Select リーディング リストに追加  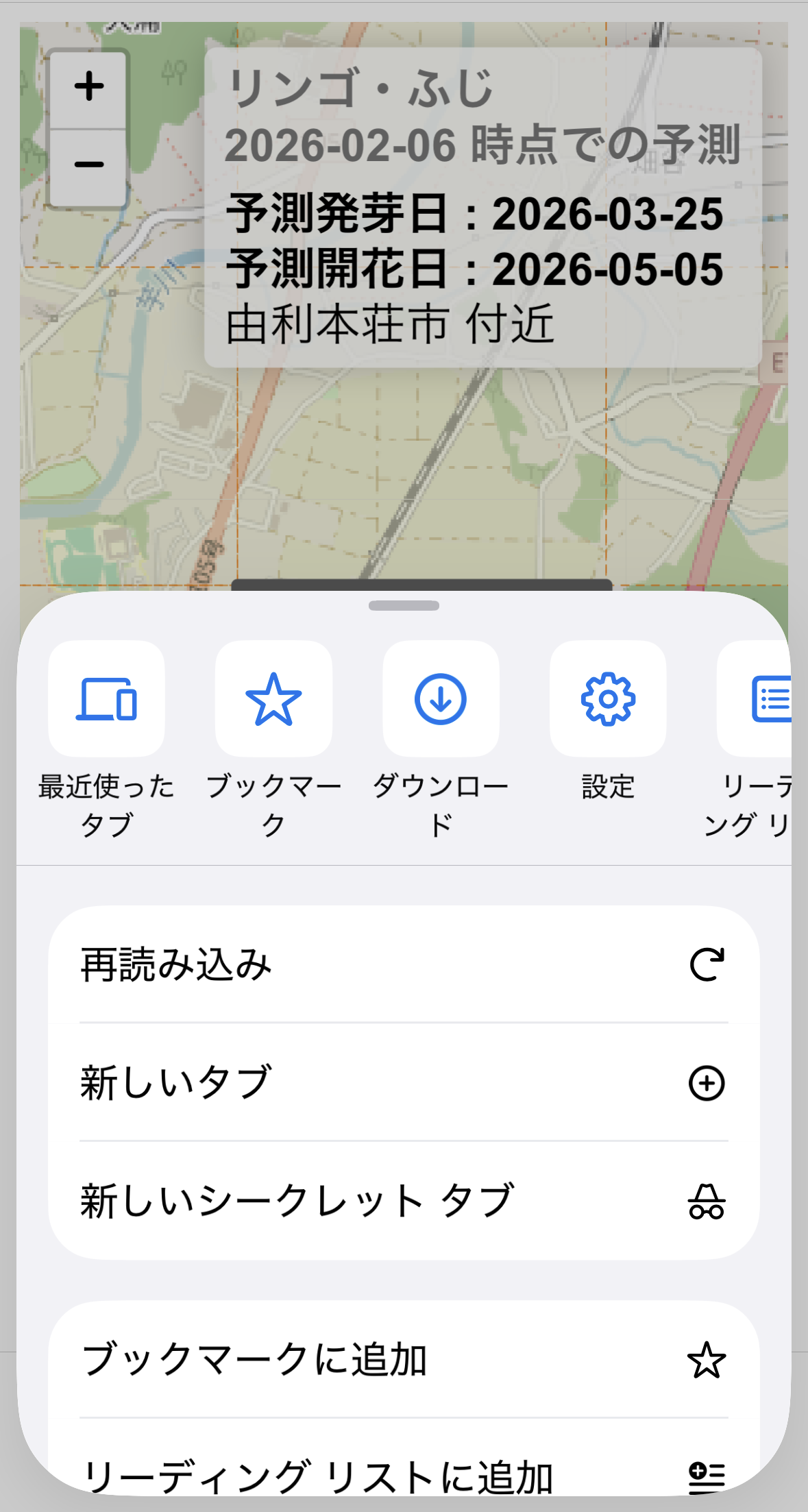404,1474
